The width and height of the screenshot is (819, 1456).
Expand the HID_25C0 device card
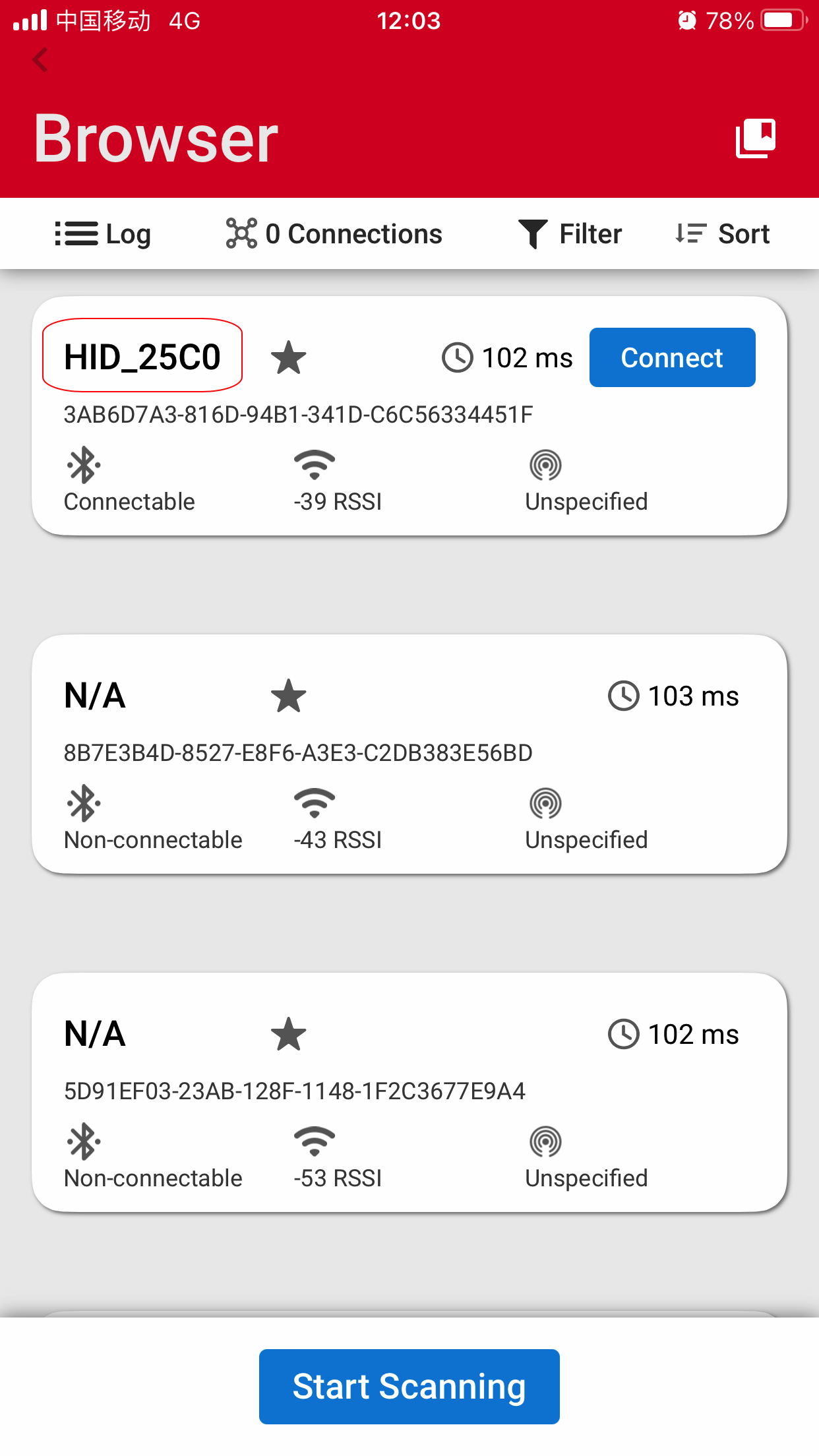coord(409,416)
